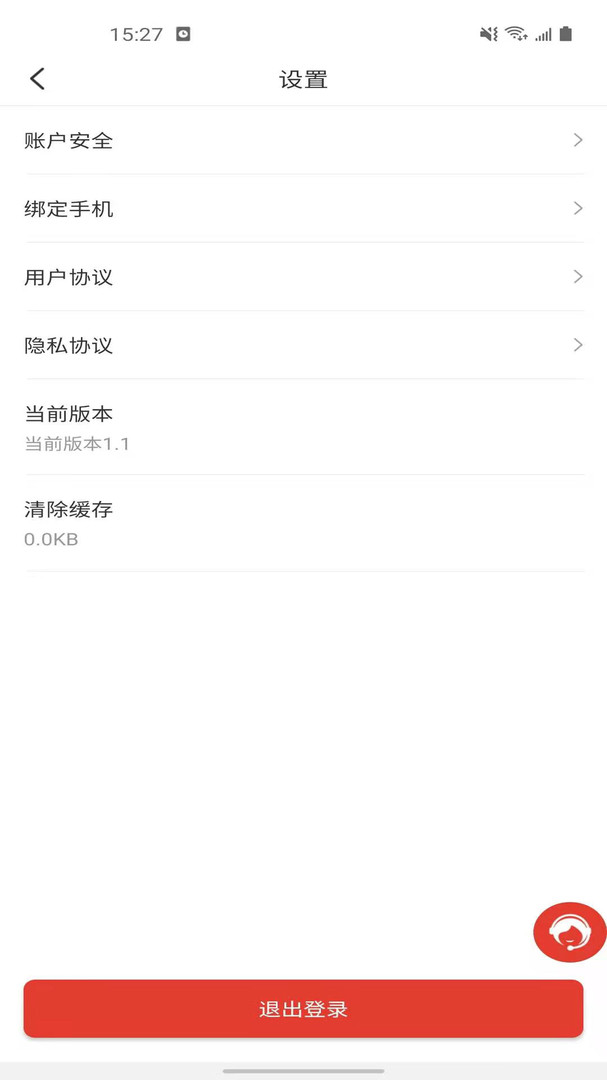
Task: Open 账户安全 settings
Action: tap(303, 141)
